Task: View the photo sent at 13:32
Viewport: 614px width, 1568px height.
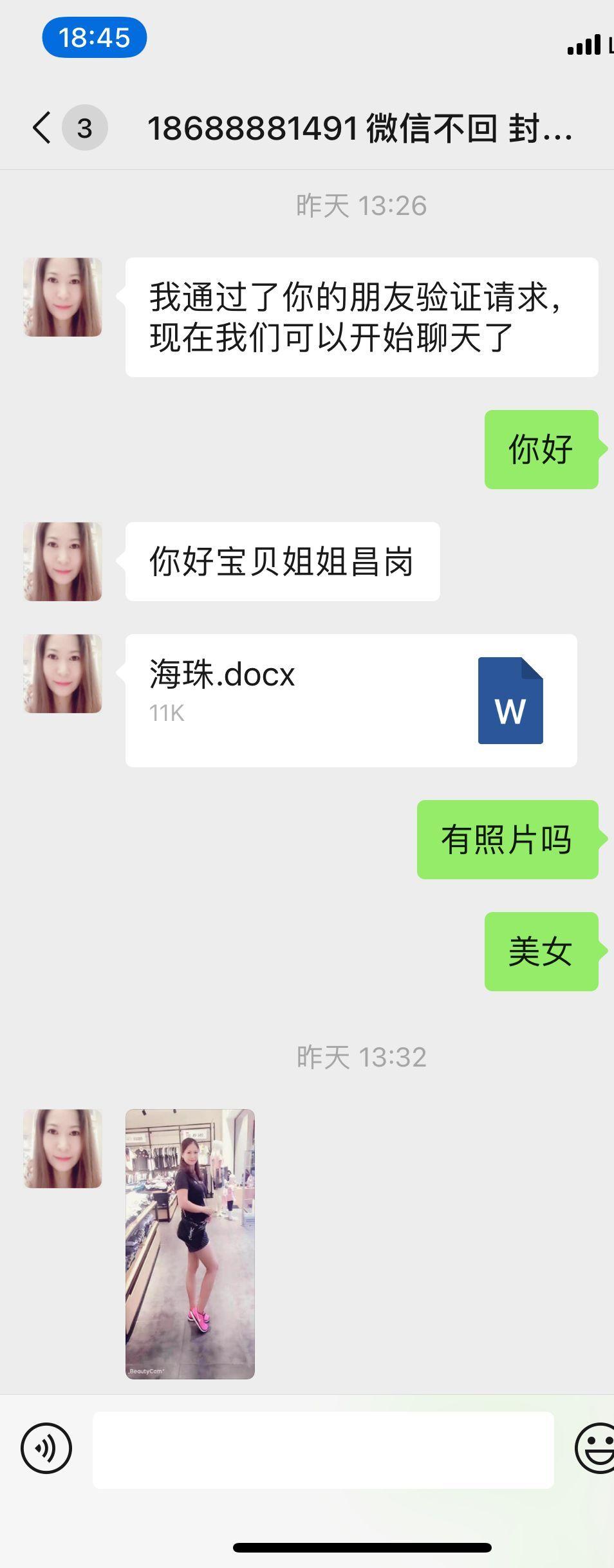Action: coord(190,1243)
